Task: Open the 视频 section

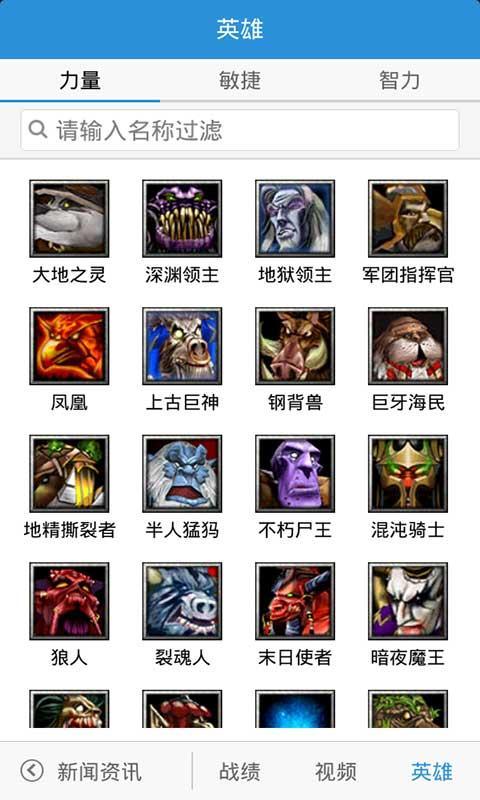Action: point(336,771)
